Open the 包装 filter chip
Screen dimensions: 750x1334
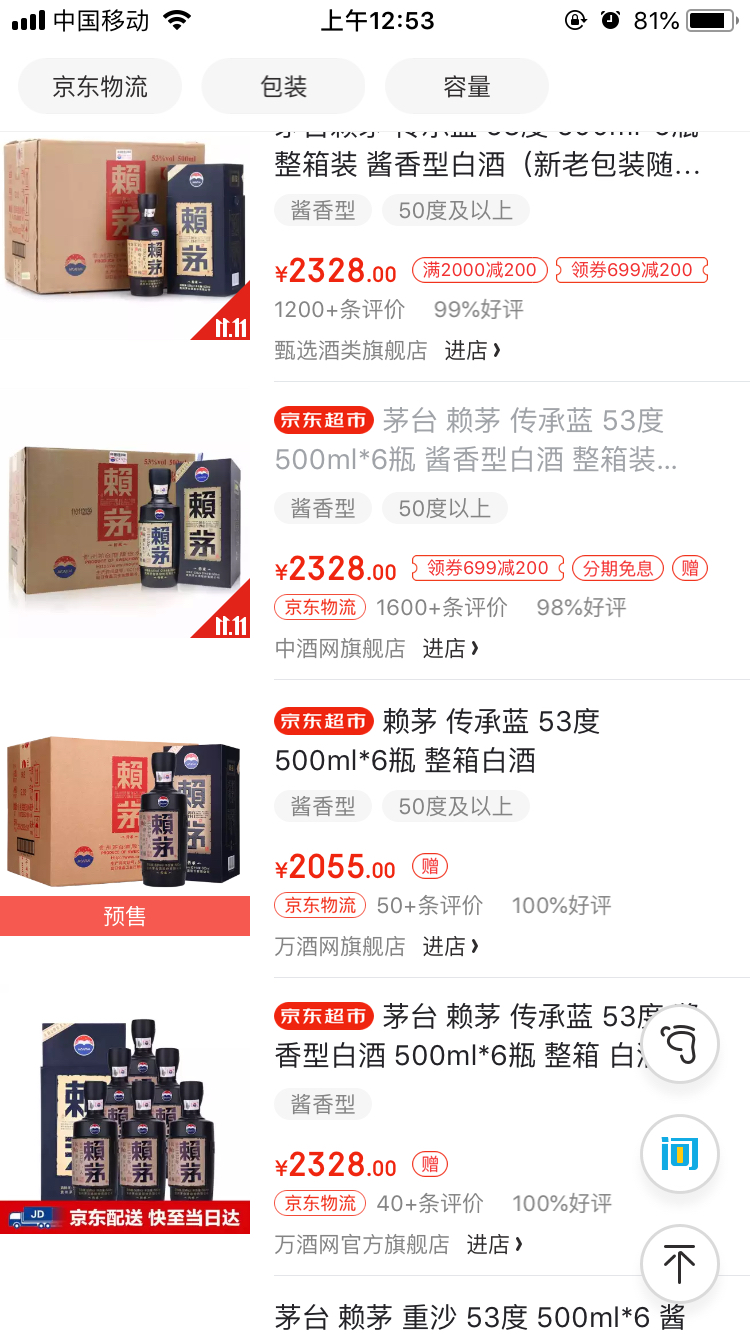pos(283,87)
